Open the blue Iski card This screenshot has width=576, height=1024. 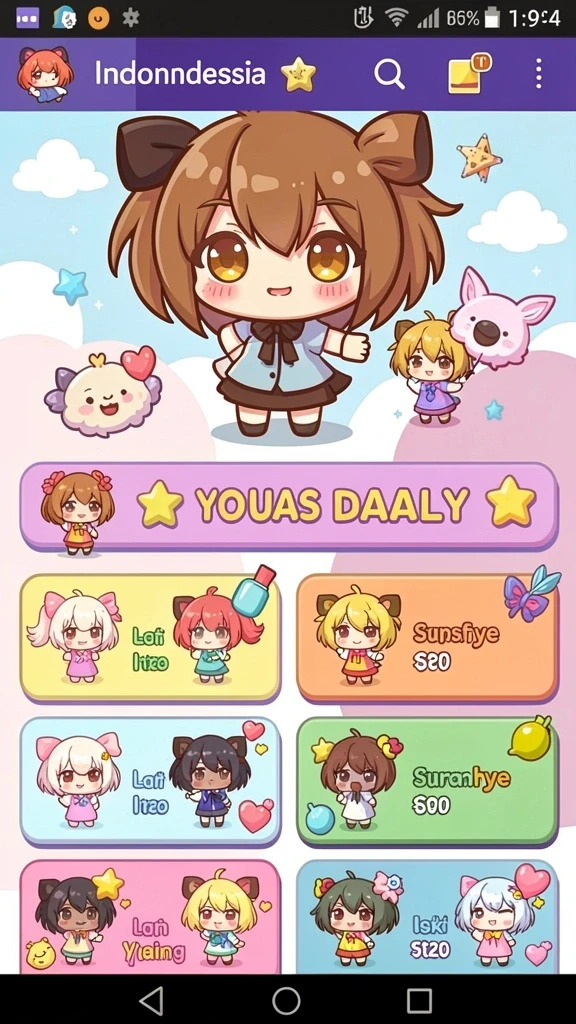tap(428, 916)
